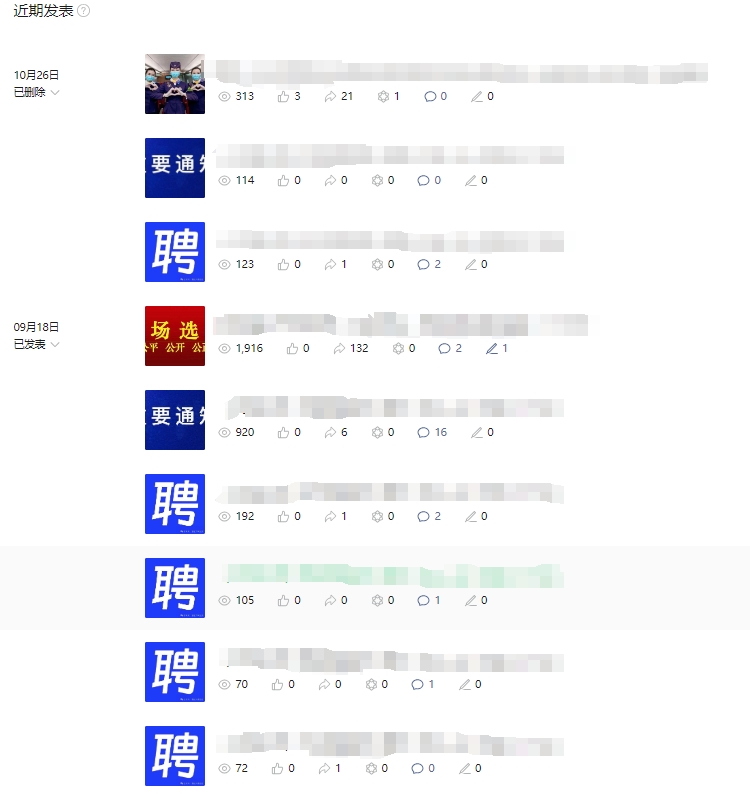Open the help icon beside 近期发表
The height and width of the screenshot is (795, 750).
(x=83, y=11)
